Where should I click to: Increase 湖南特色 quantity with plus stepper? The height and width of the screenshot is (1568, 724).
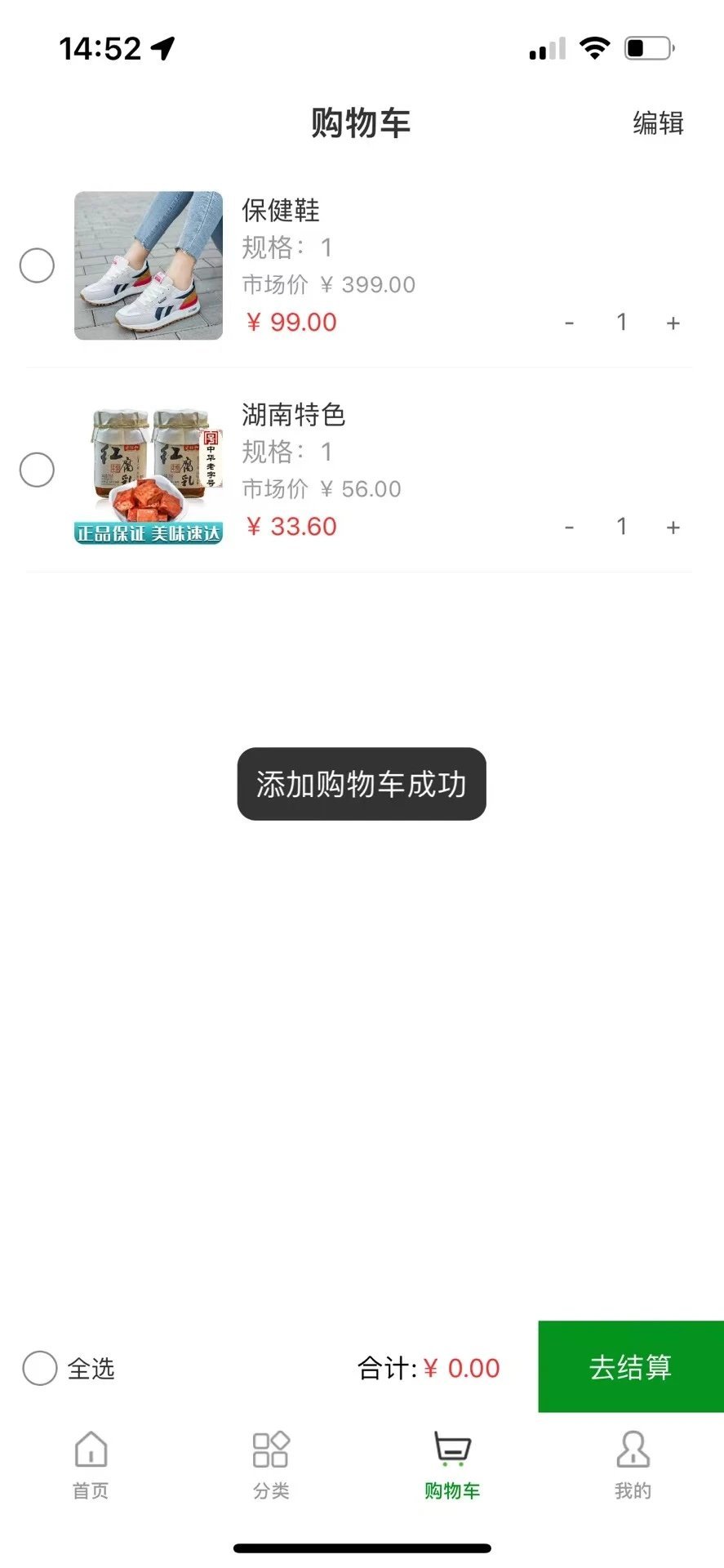click(x=673, y=527)
